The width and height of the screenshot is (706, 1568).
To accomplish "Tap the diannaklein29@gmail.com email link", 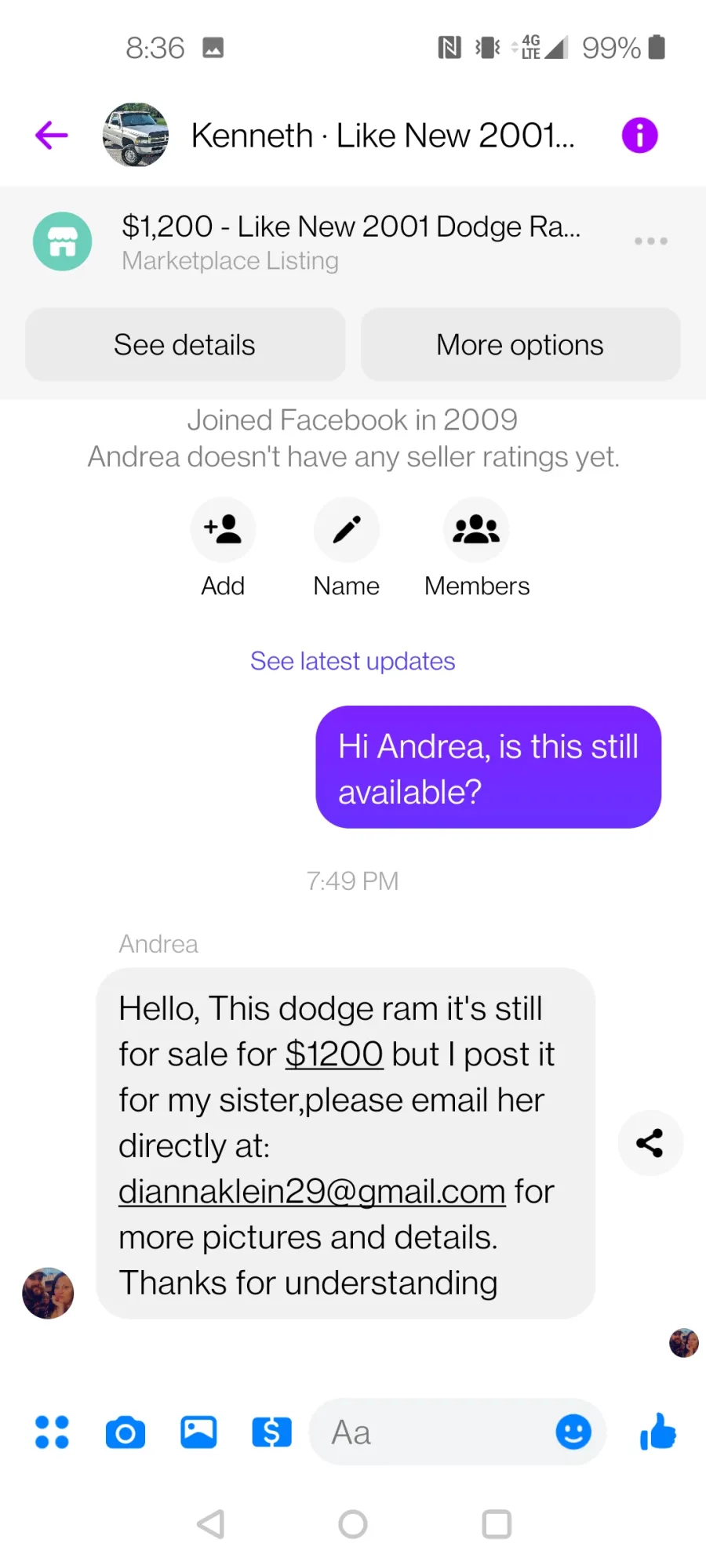I will 312,1192.
